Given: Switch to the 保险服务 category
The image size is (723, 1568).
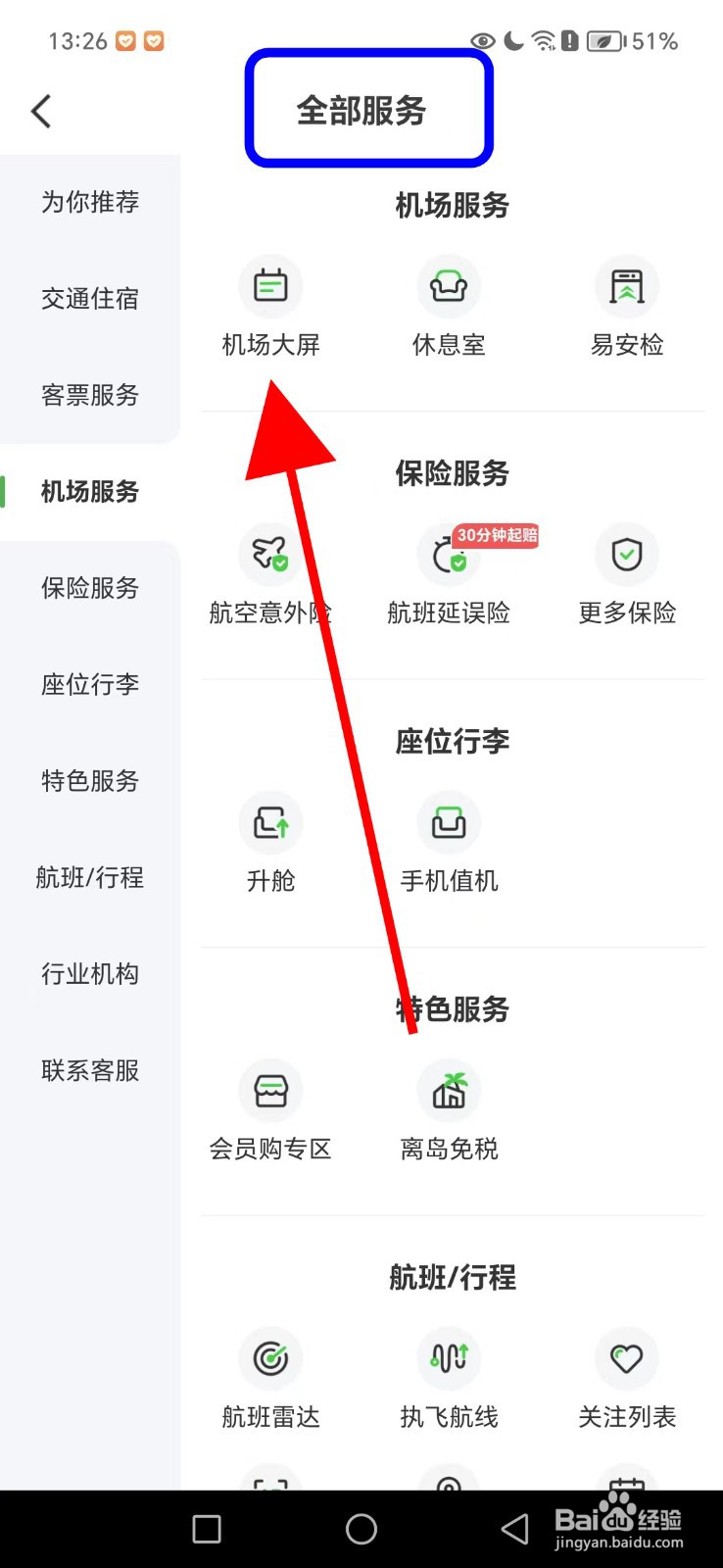Looking at the screenshot, I should 89,588.
